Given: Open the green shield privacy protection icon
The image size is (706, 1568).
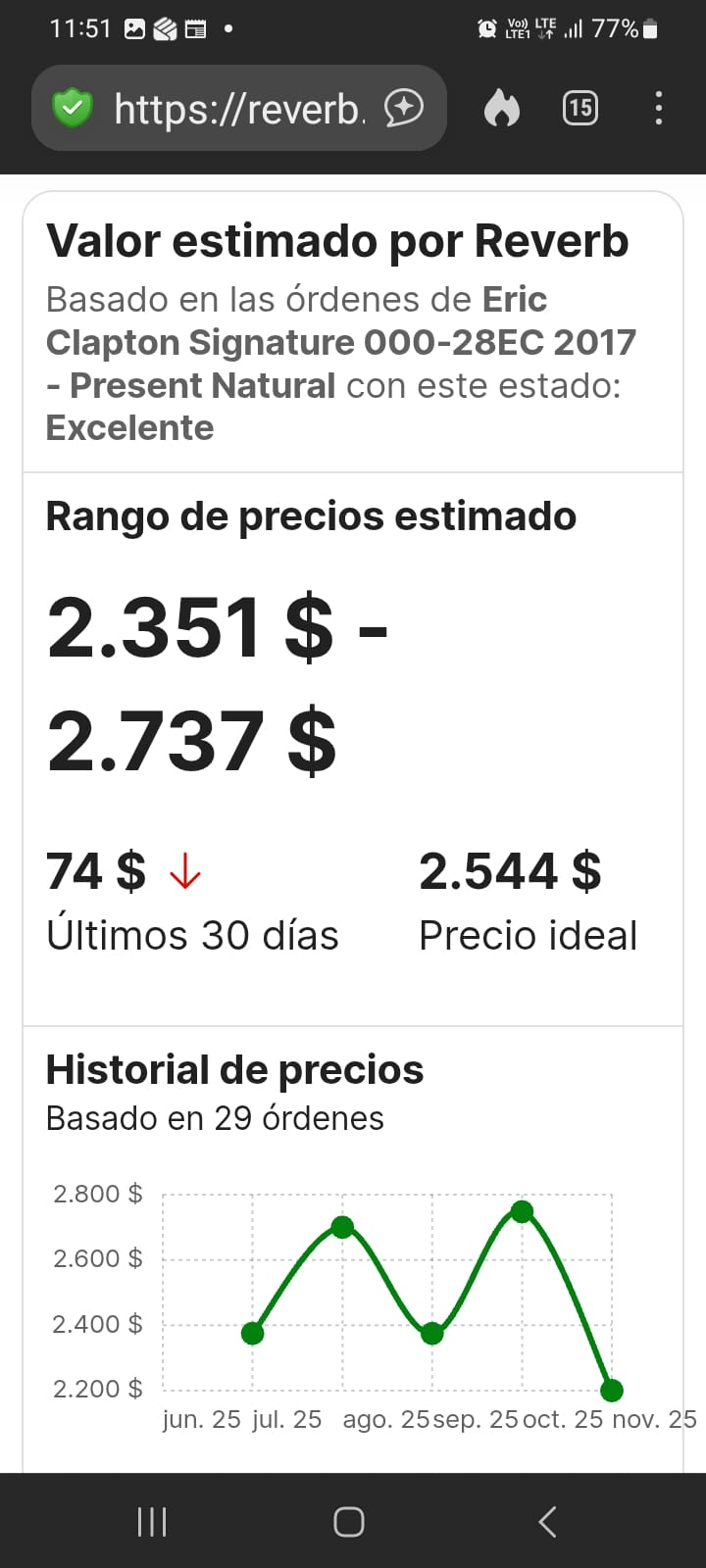Looking at the screenshot, I should [x=73, y=108].
